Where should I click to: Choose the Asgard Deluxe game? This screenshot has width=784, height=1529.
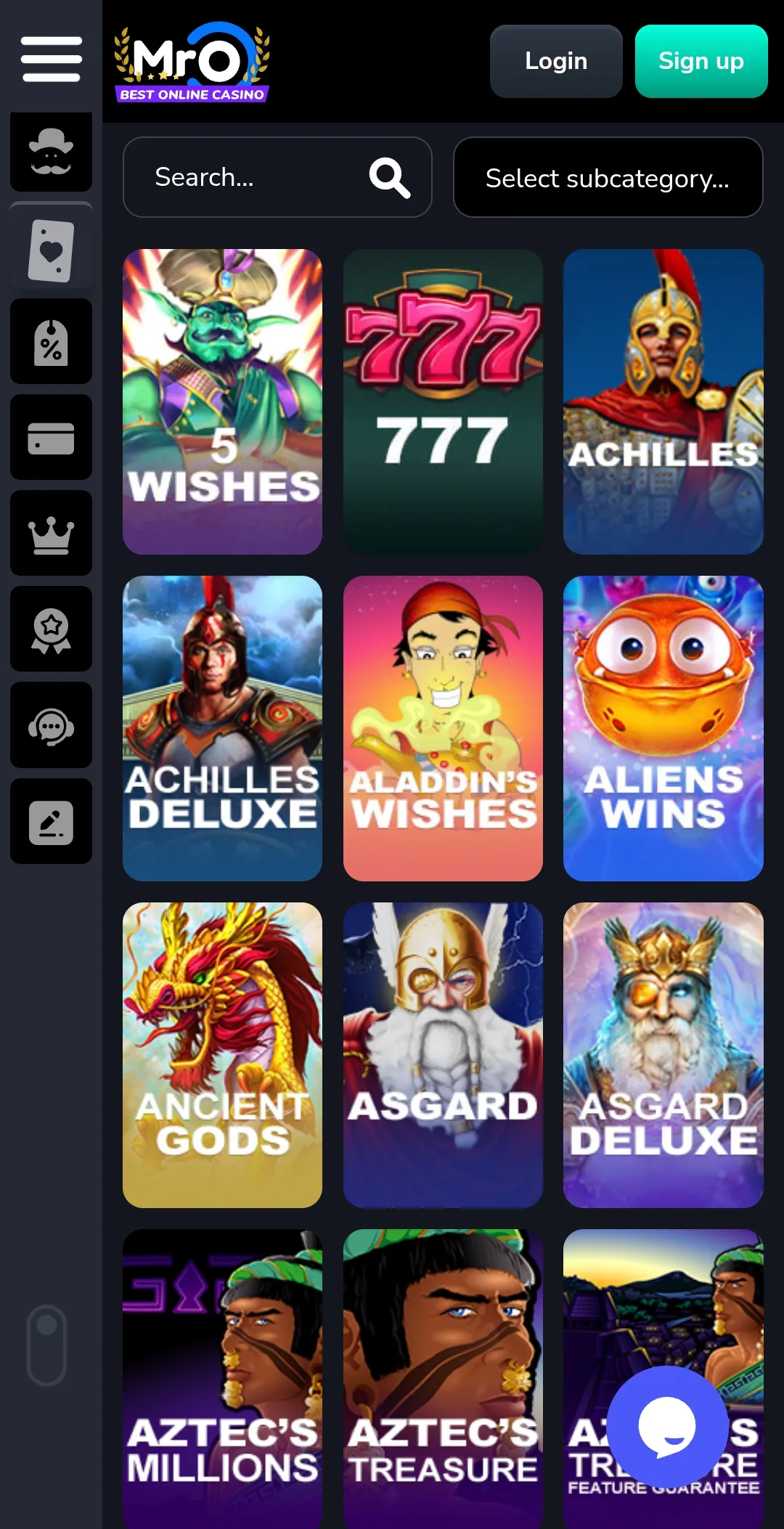coord(663,1055)
